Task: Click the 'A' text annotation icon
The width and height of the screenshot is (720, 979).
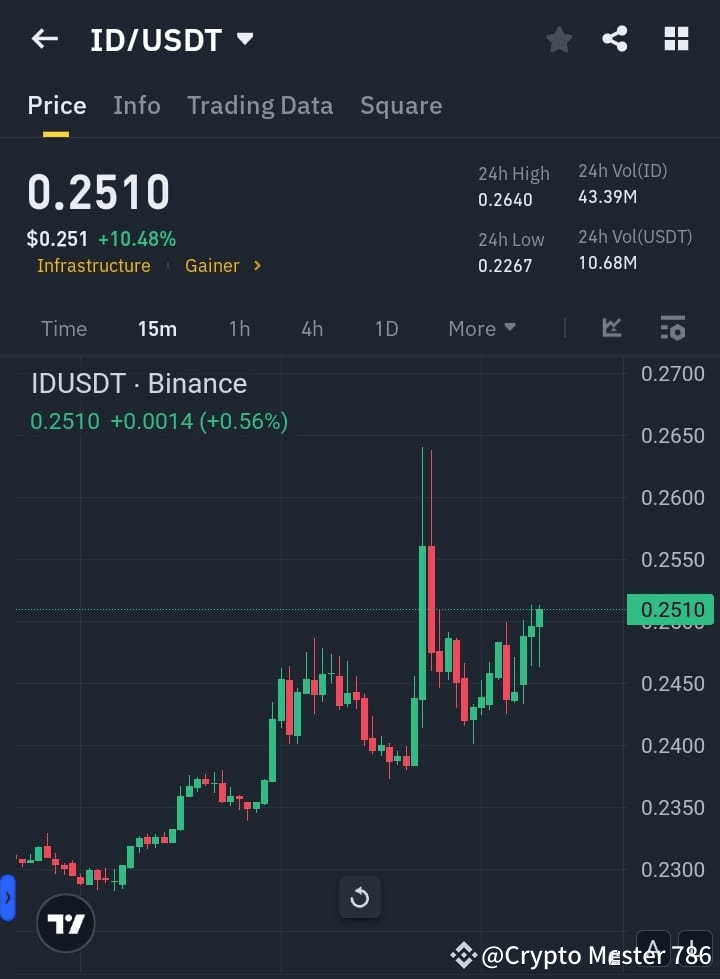Action: pyautogui.click(x=653, y=948)
